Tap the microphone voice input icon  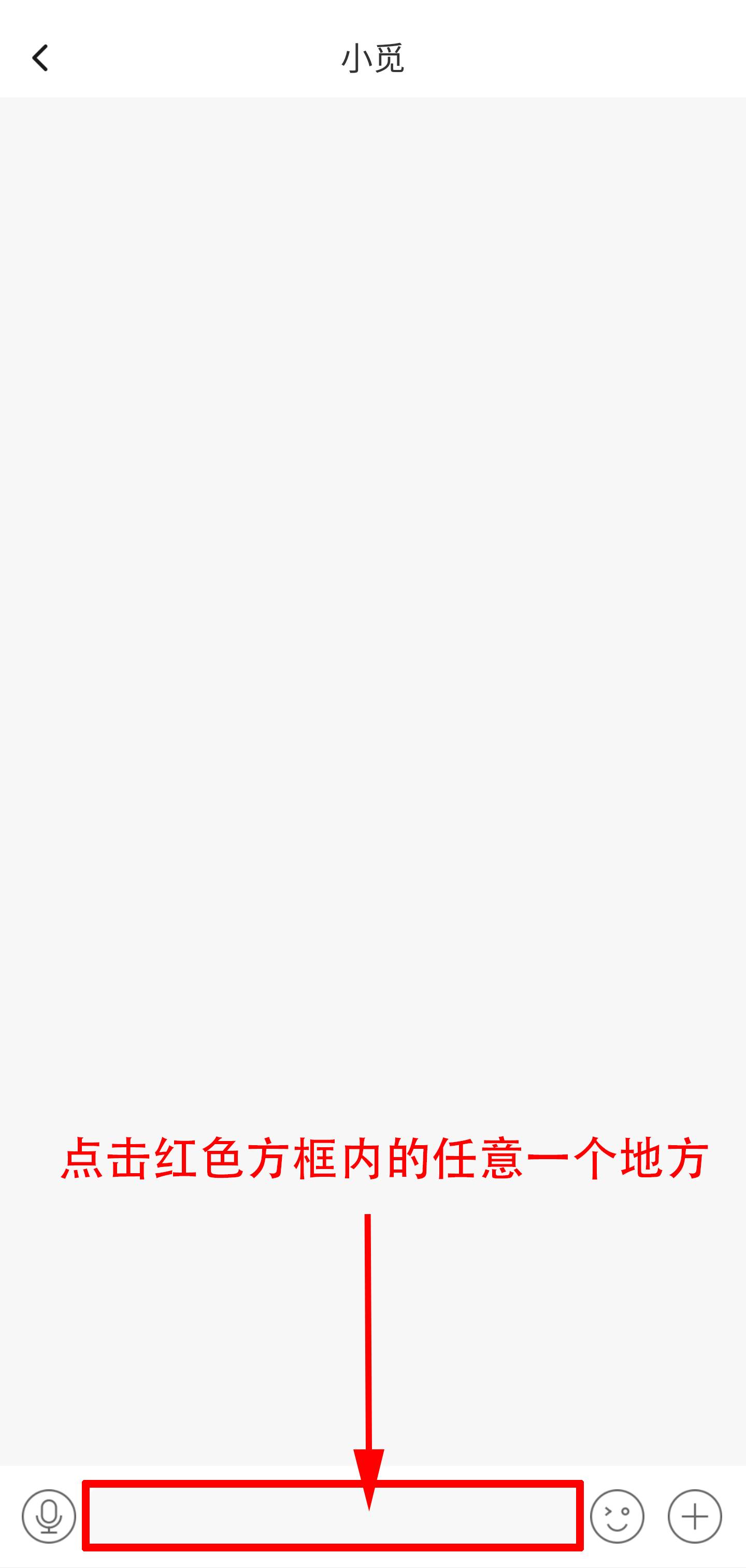[x=49, y=1516]
